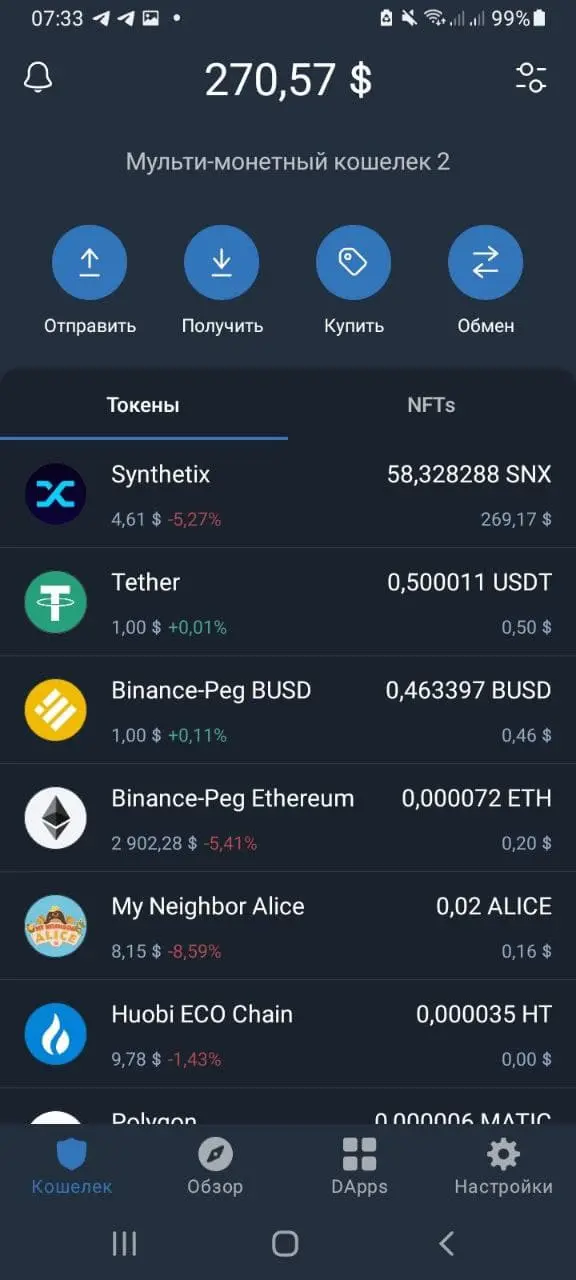The width and height of the screenshot is (576, 1280).
Task: Open Binance-Peg Ethereum token
Action: tap(288, 818)
